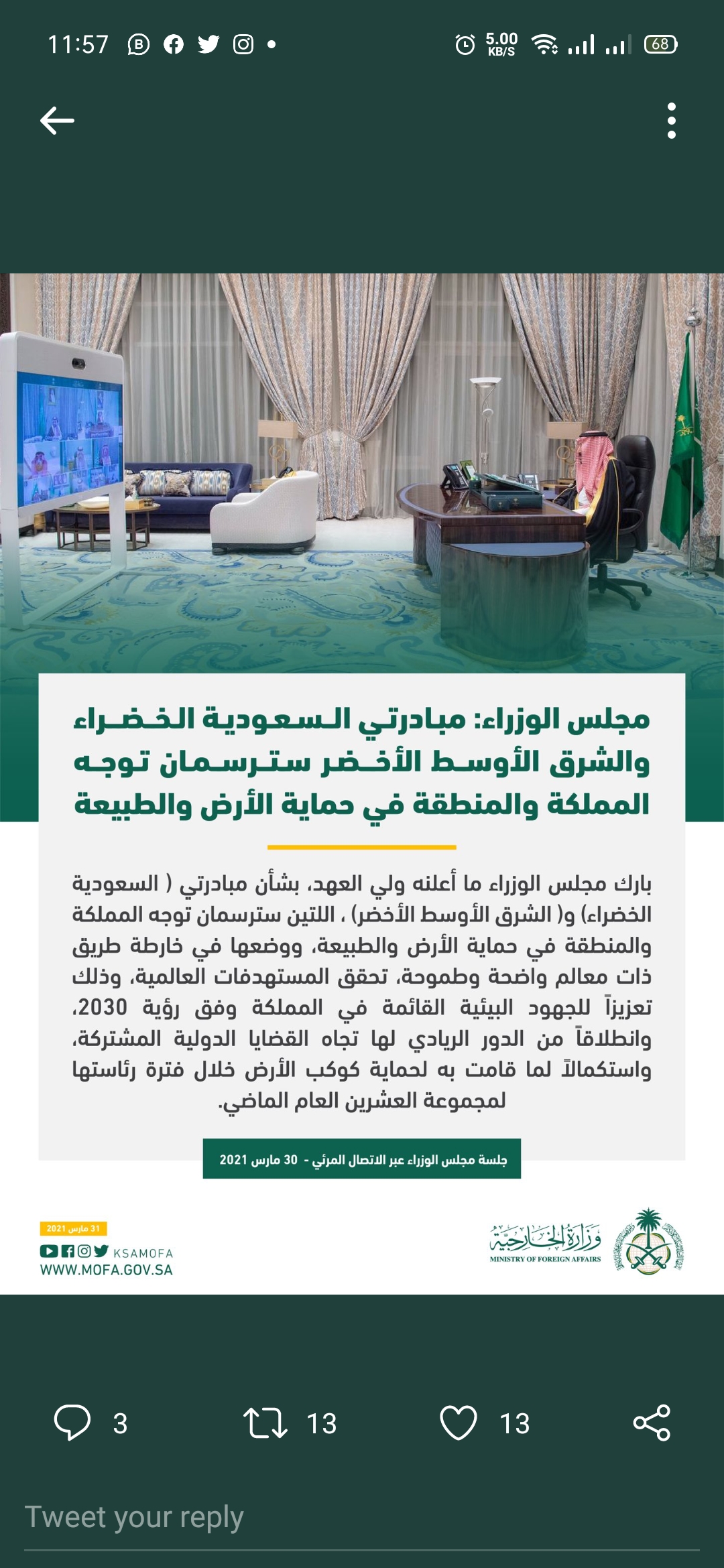Retweet this post
The image size is (724, 1568).
265,1422
